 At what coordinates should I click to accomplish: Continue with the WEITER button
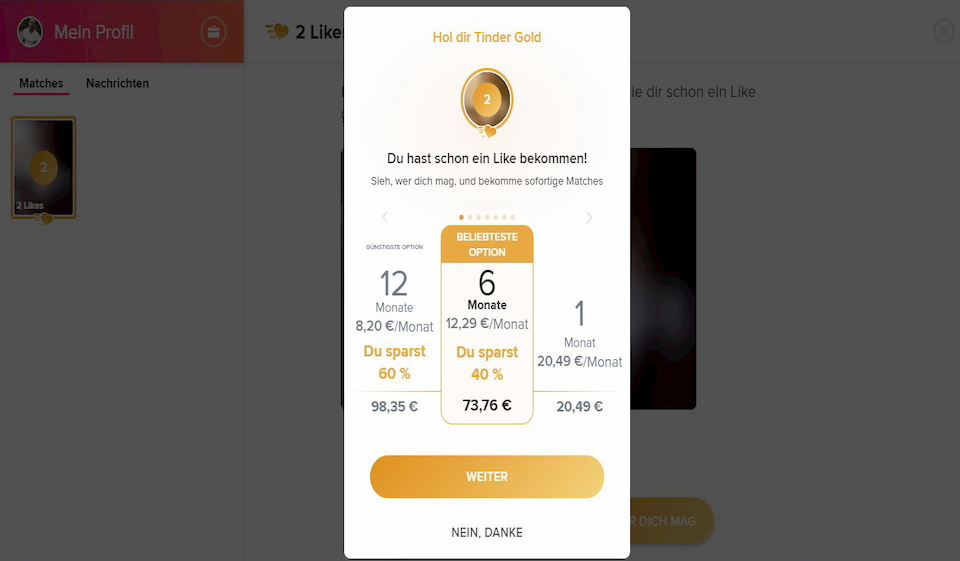[x=487, y=477]
